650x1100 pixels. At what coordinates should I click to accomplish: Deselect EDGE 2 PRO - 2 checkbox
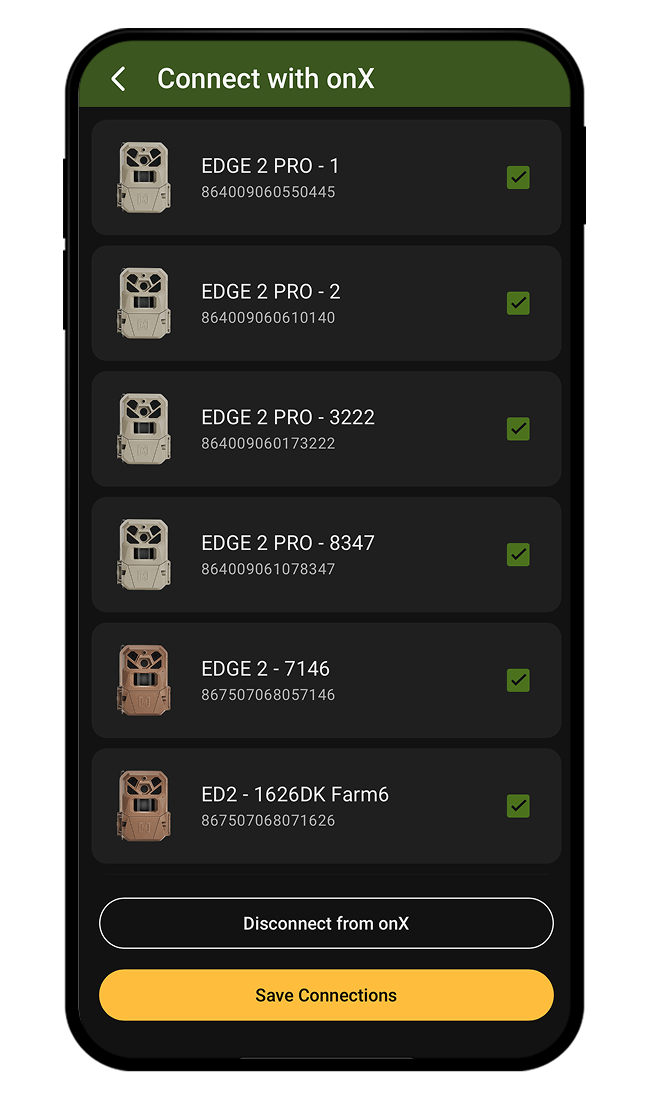click(518, 303)
